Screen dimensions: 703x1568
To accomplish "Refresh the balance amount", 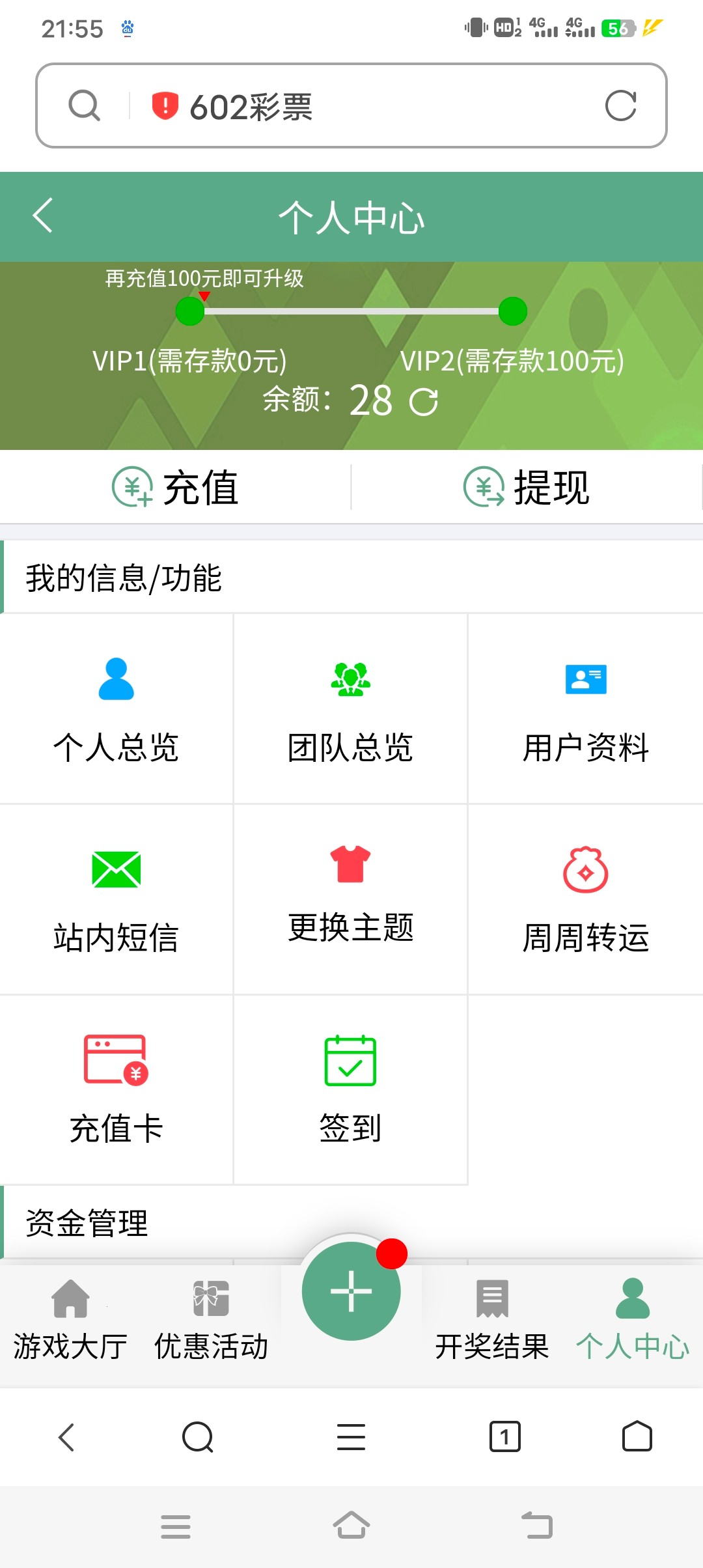I will [424, 401].
